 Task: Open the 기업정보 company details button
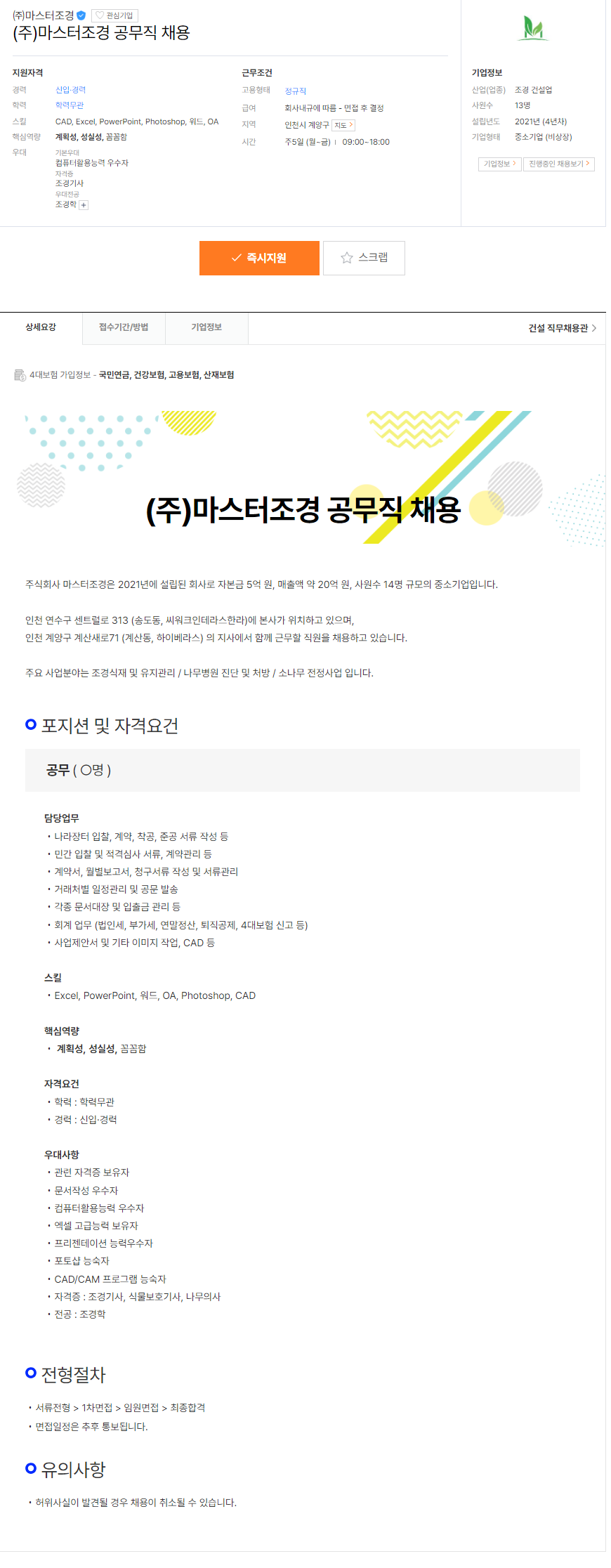coord(499,164)
